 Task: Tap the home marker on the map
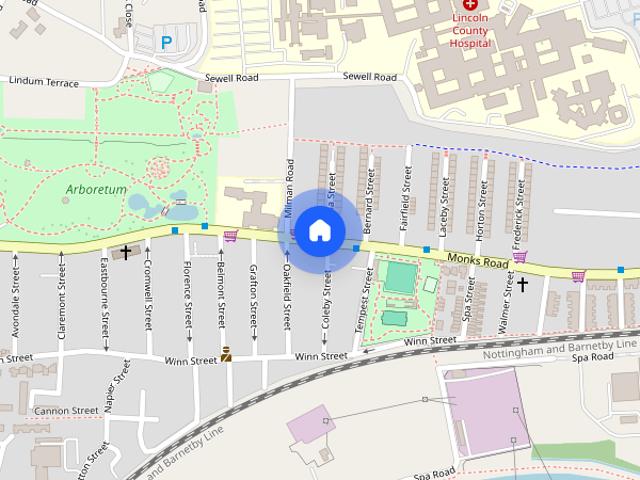coord(319,231)
